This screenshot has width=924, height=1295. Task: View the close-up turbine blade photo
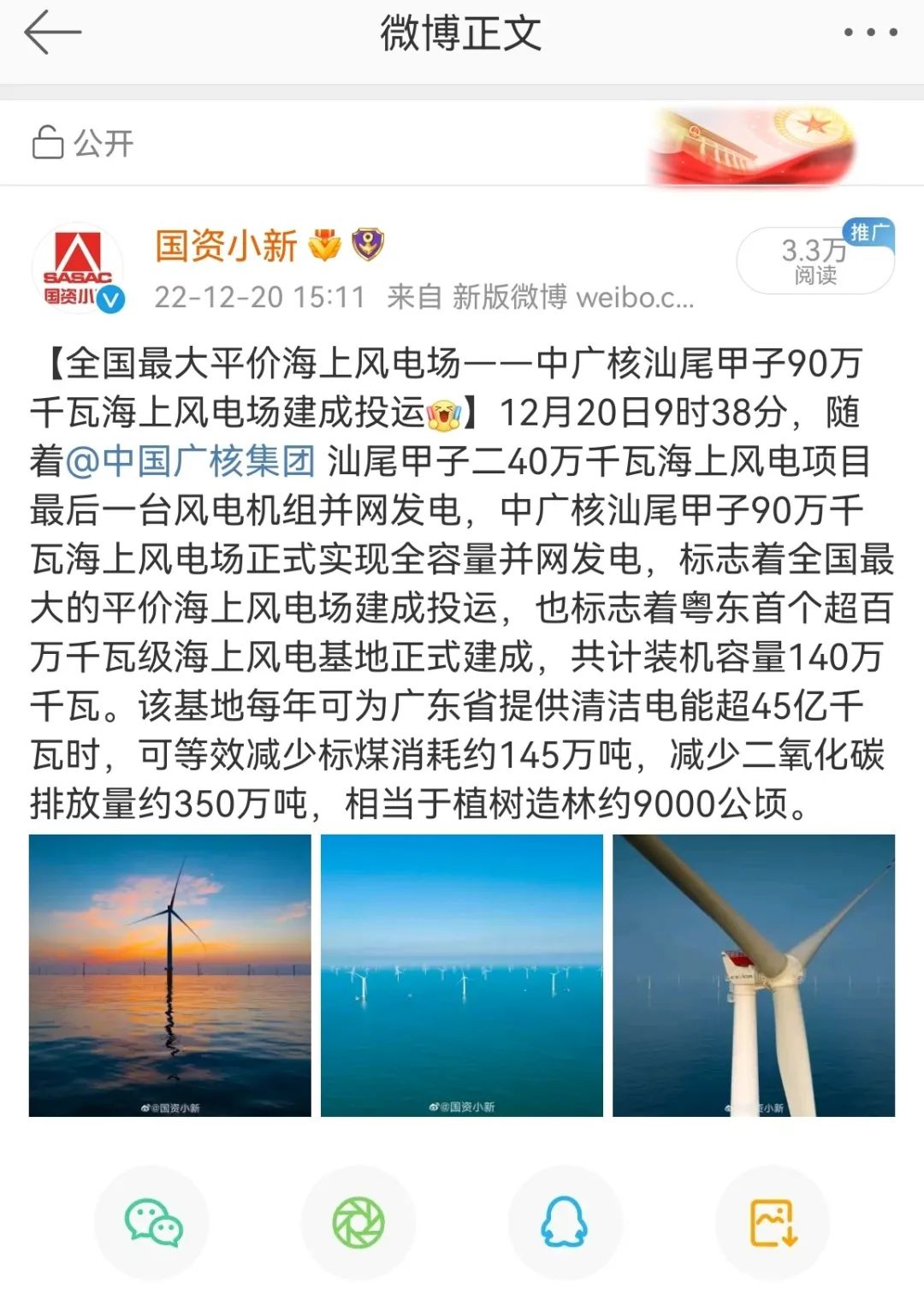pos(754,975)
